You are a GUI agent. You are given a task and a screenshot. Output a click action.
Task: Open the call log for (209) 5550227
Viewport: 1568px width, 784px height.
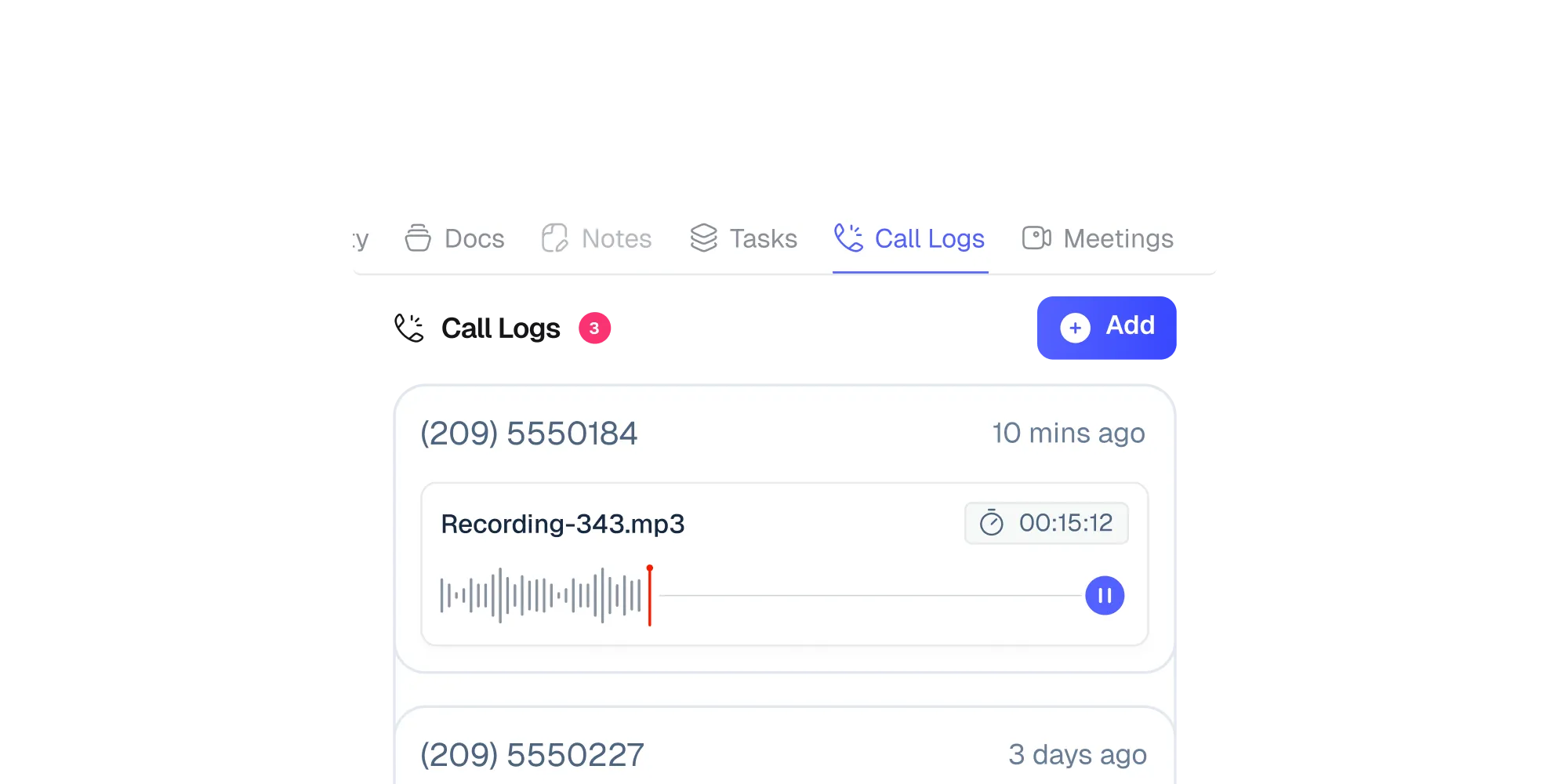click(532, 754)
